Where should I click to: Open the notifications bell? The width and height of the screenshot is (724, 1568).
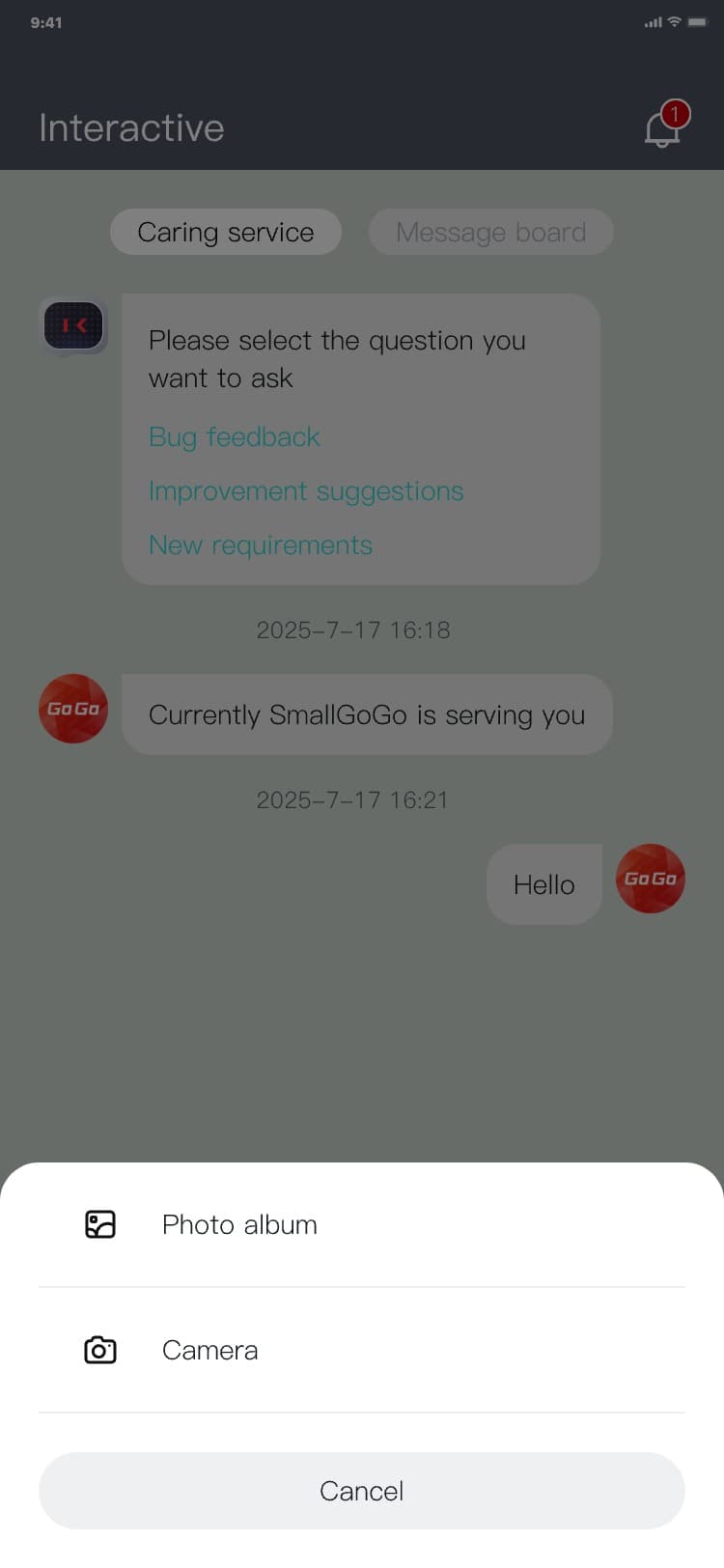(x=663, y=128)
